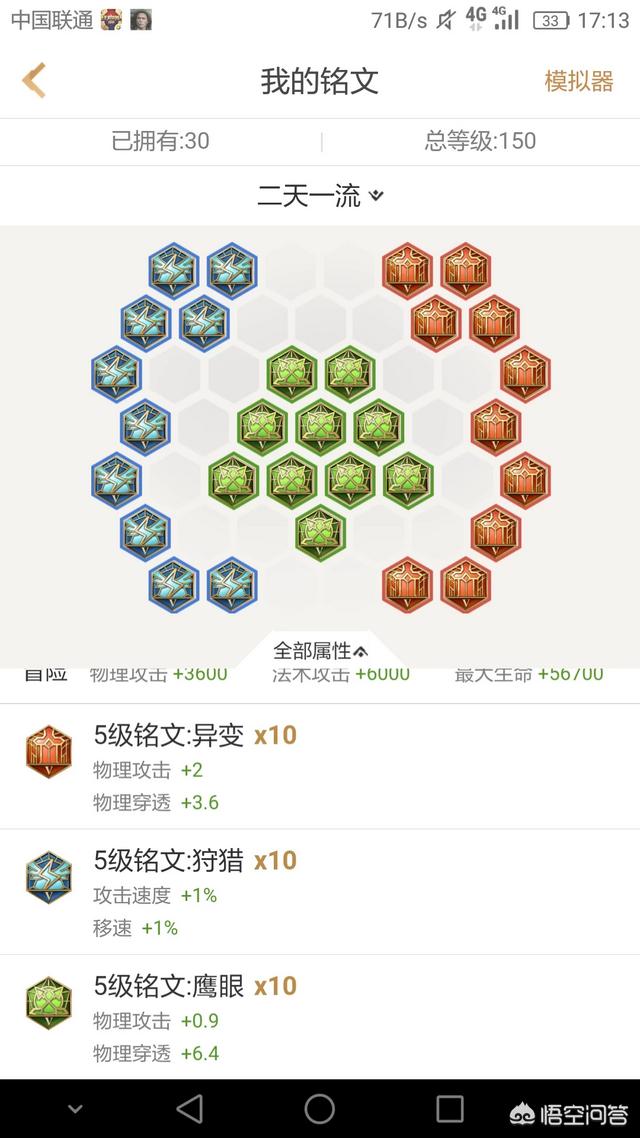Open the 5级铭文:狩猎 rune row
Image resolution: width=640 pixels, height=1138 pixels.
pos(320,892)
